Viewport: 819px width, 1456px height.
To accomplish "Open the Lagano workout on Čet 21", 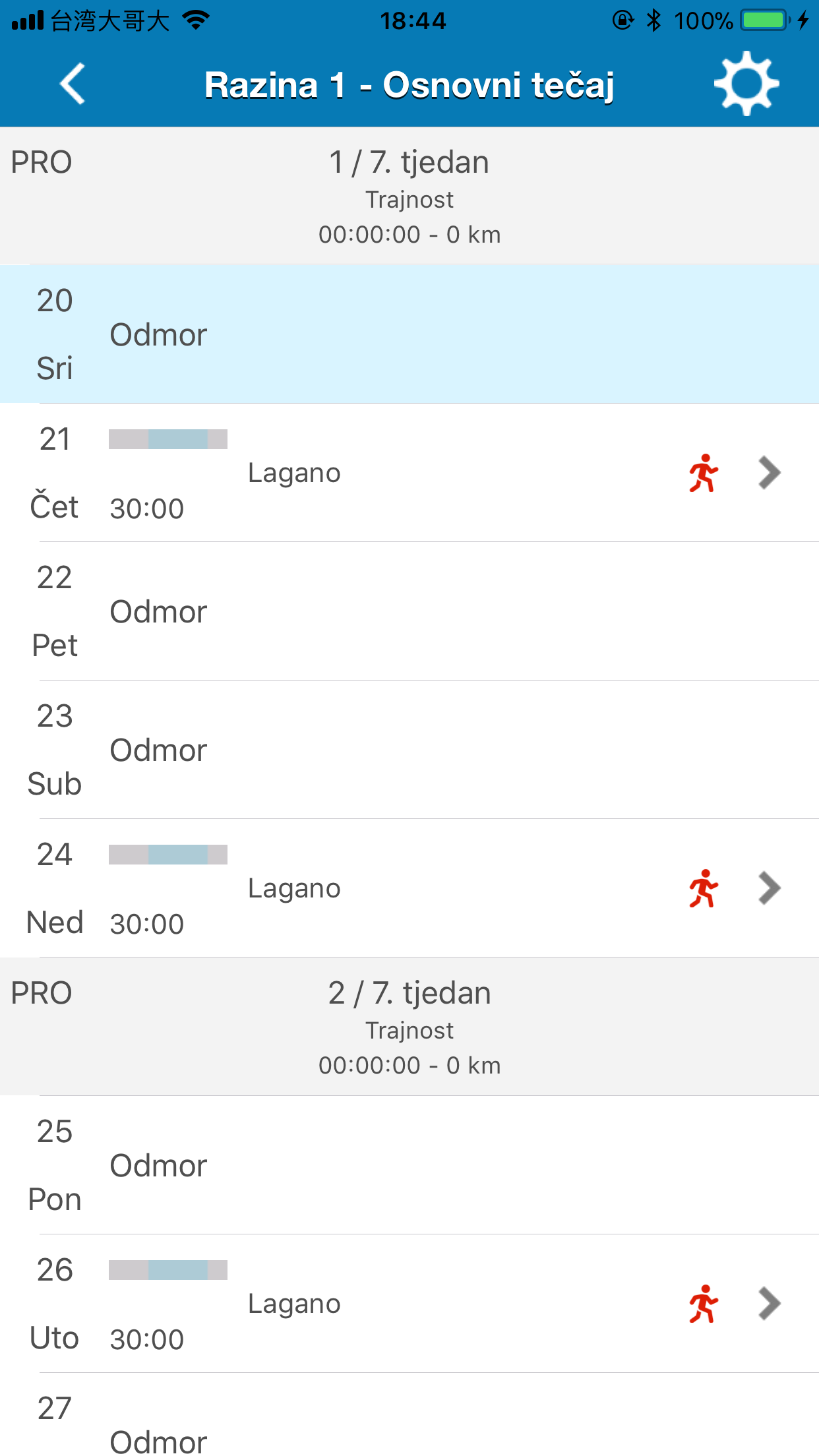I will coord(409,473).
